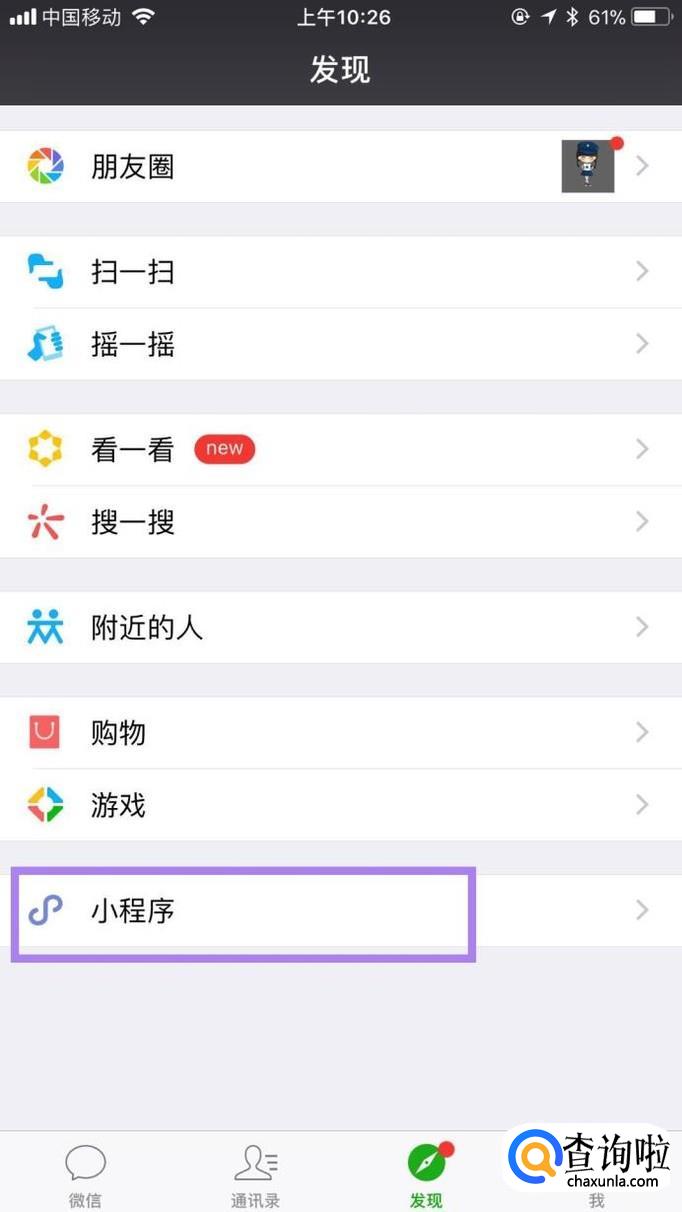Switch to the 微信 chats tab
682x1212 pixels.
(85, 1175)
